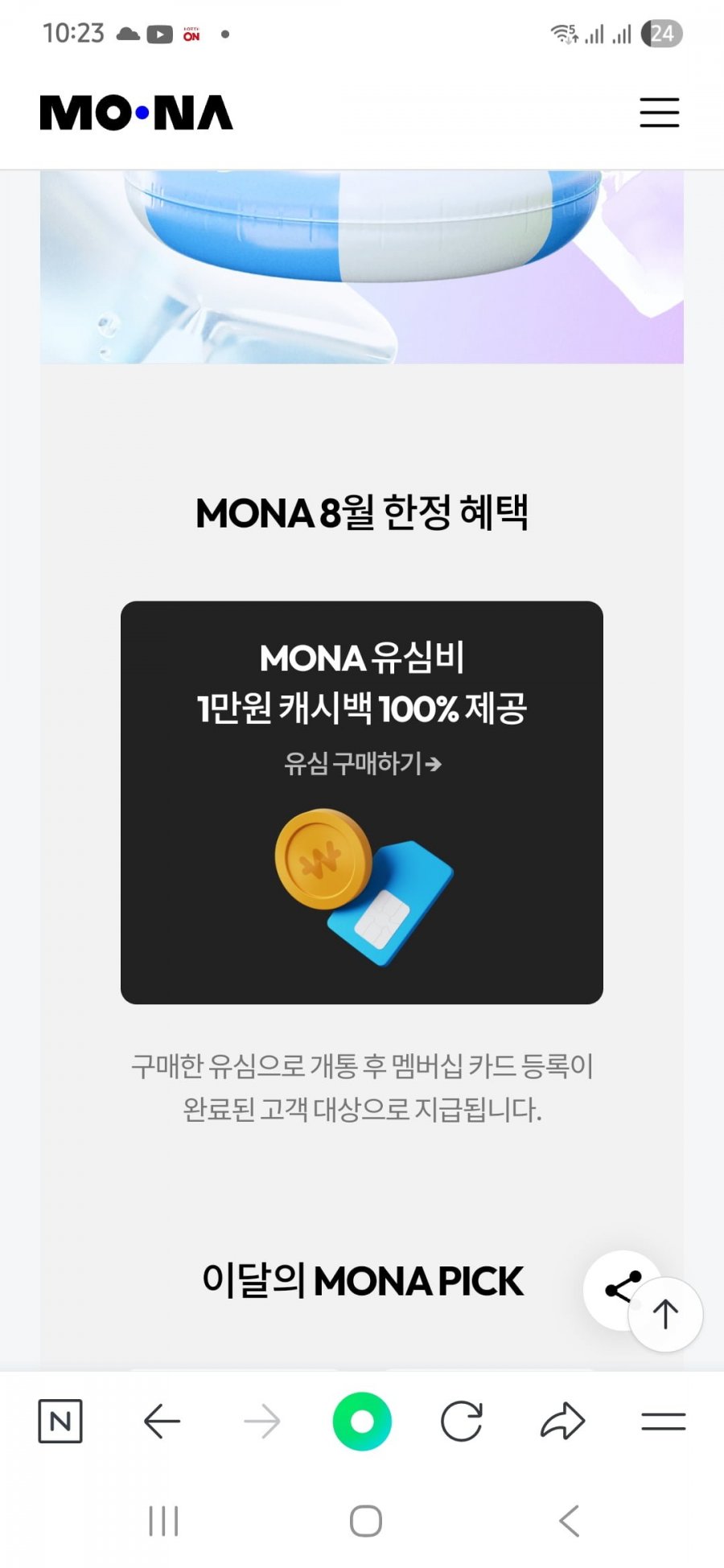
Task: Reload the current page
Action: point(462,1422)
